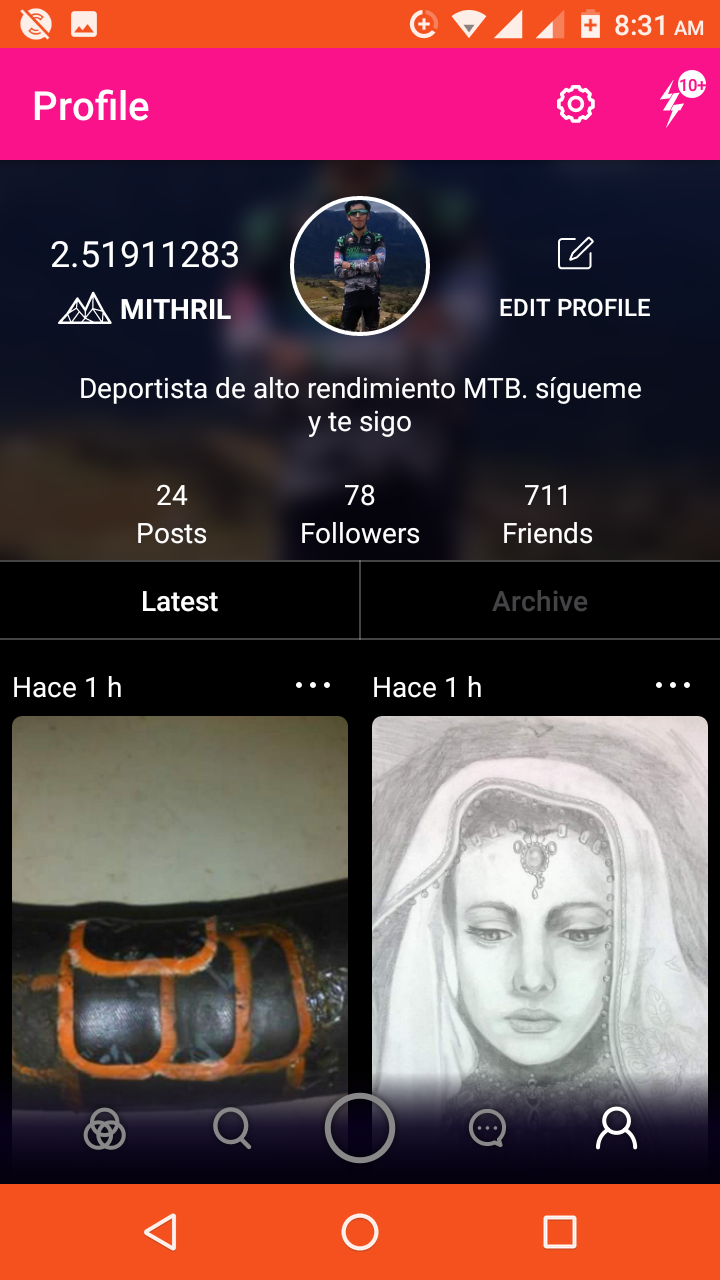Open the chat bubble in bottom navigation
This screenshot has height=1280, width=720.
[488, 1128]
